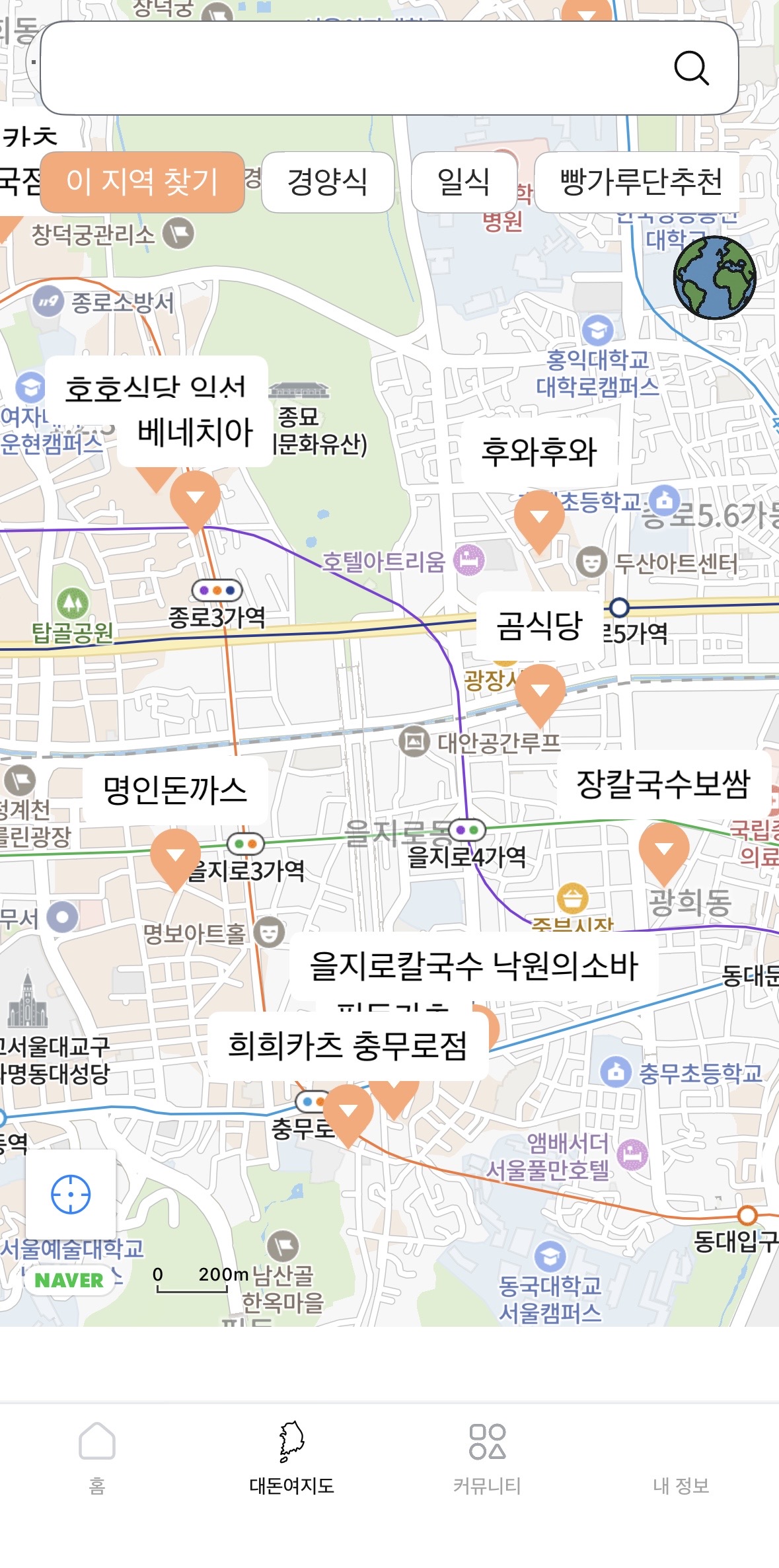Select the 빵가루단추천 filter chip
This screenshot has height=1568, width=779.
[640, 182]
